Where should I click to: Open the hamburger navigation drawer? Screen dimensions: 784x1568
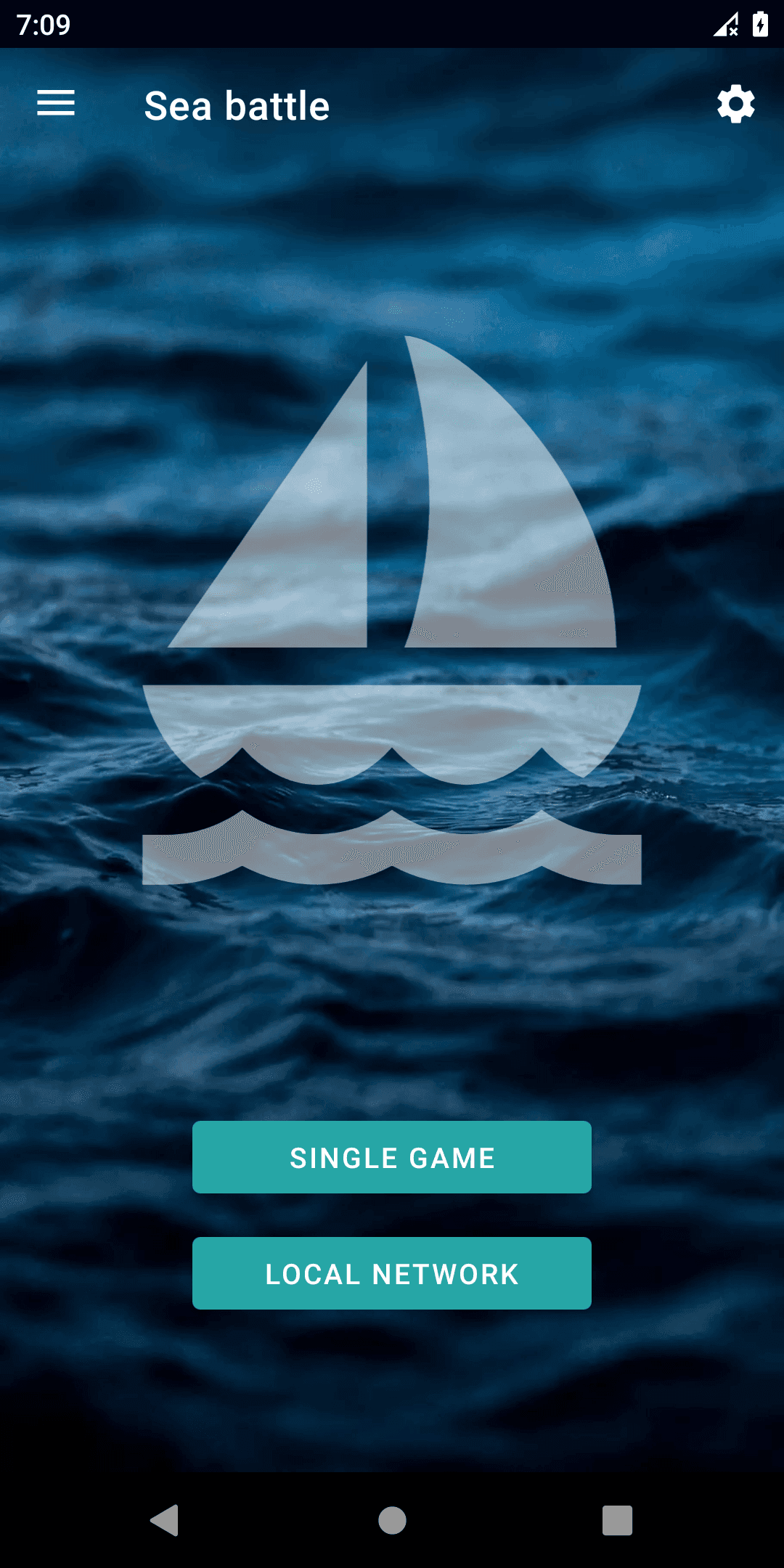pyautogui.click(x=56, y=103)
